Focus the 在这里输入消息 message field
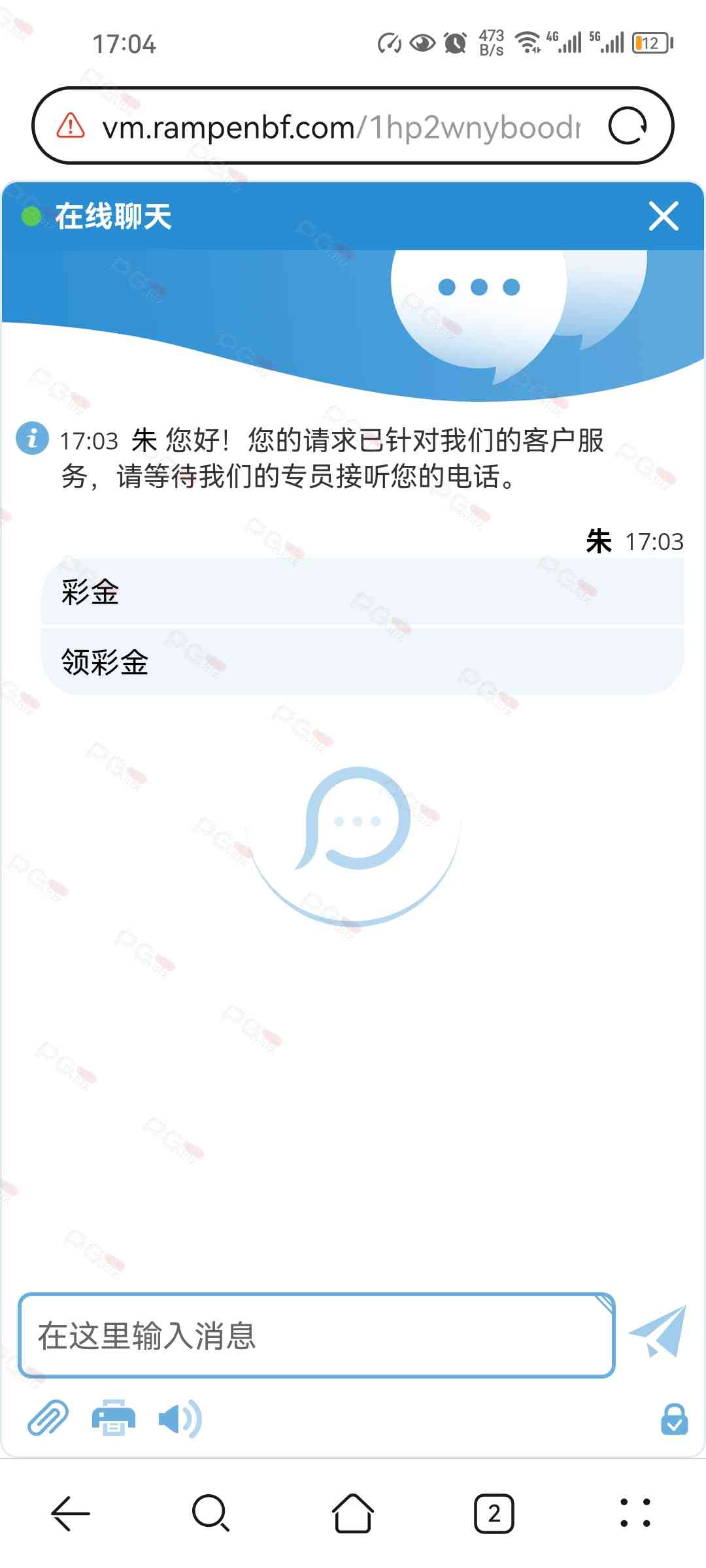This screenshot has height=1568, width=706. [316, 1335]
